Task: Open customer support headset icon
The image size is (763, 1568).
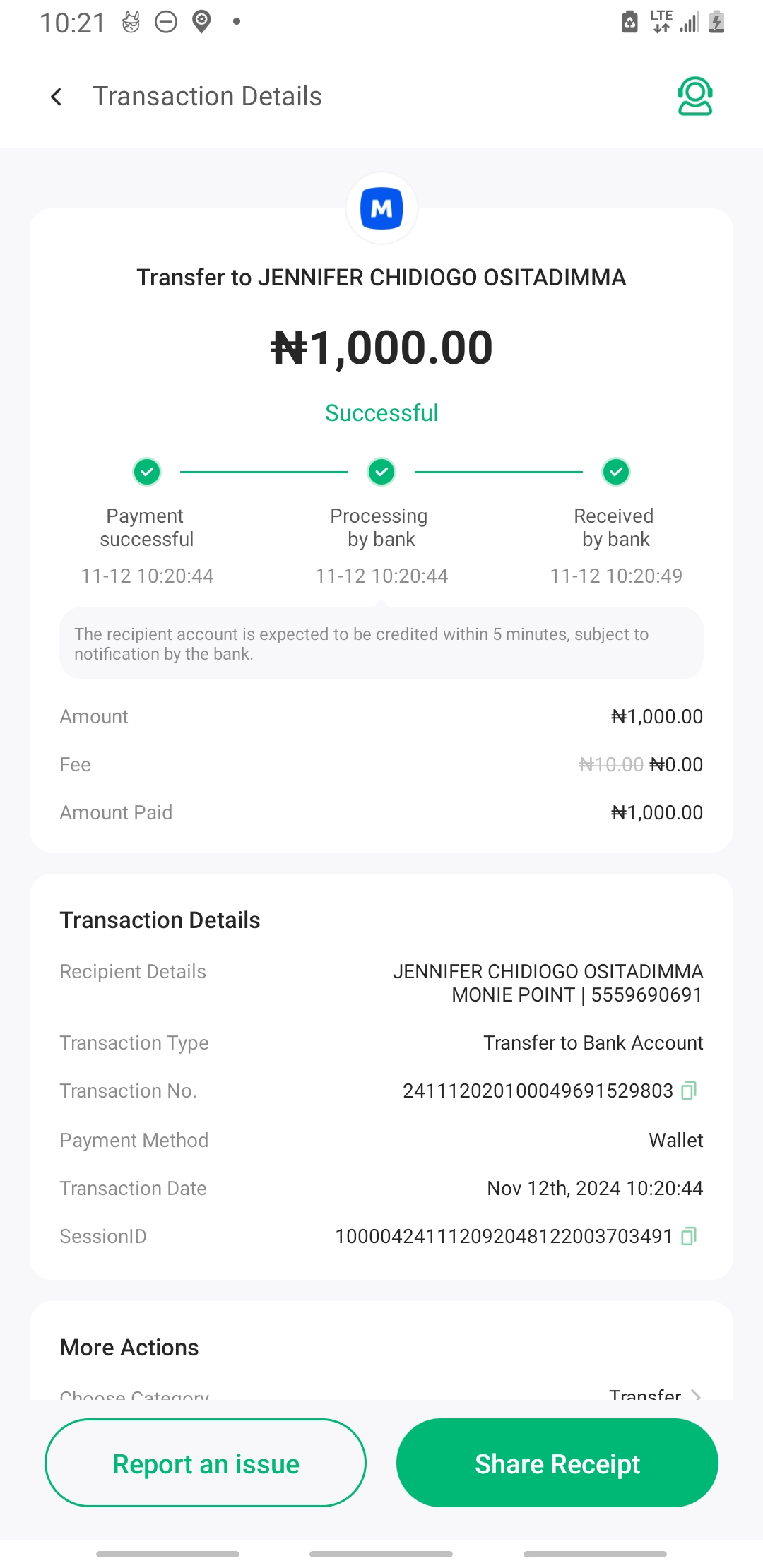Action: (x=694, y=96)
